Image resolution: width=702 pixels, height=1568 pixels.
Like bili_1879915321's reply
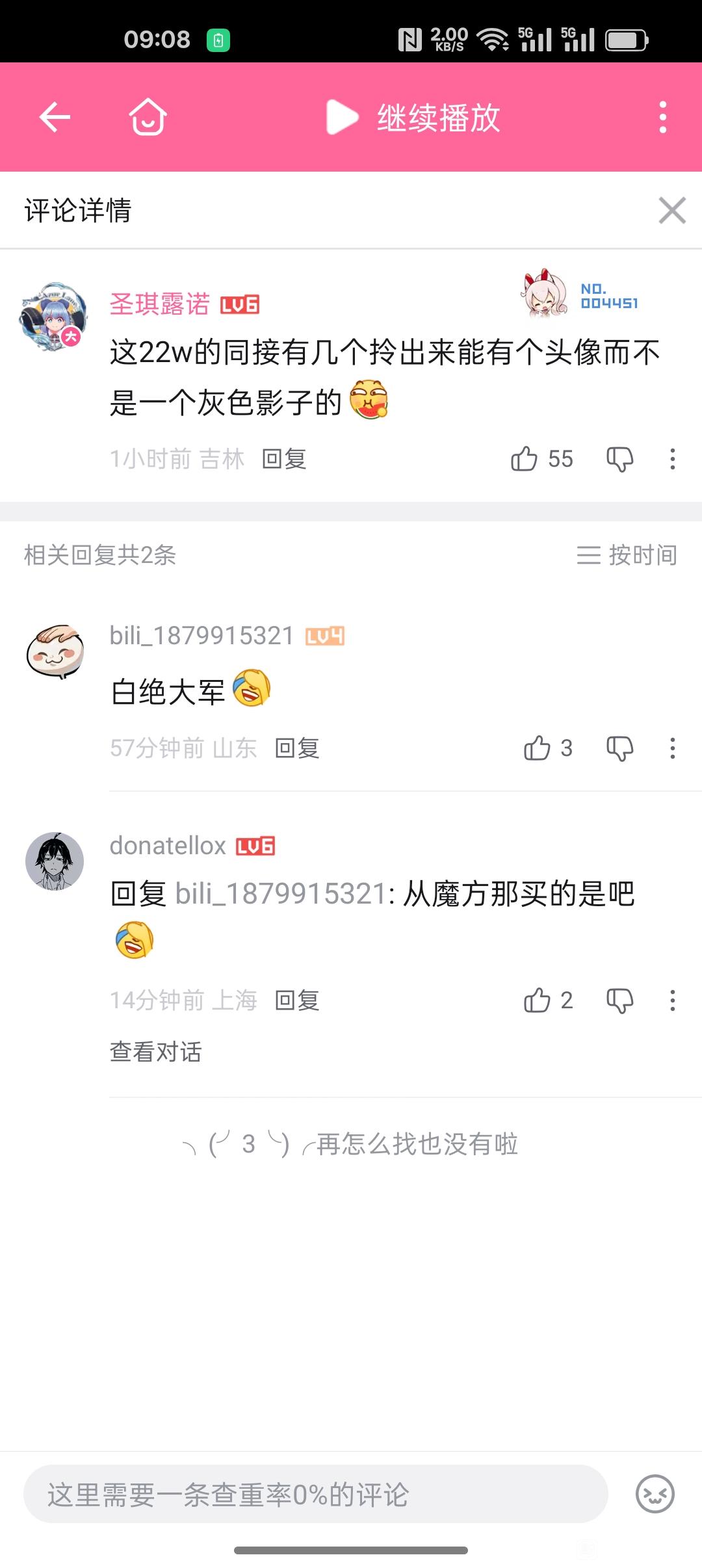(538, 748)
